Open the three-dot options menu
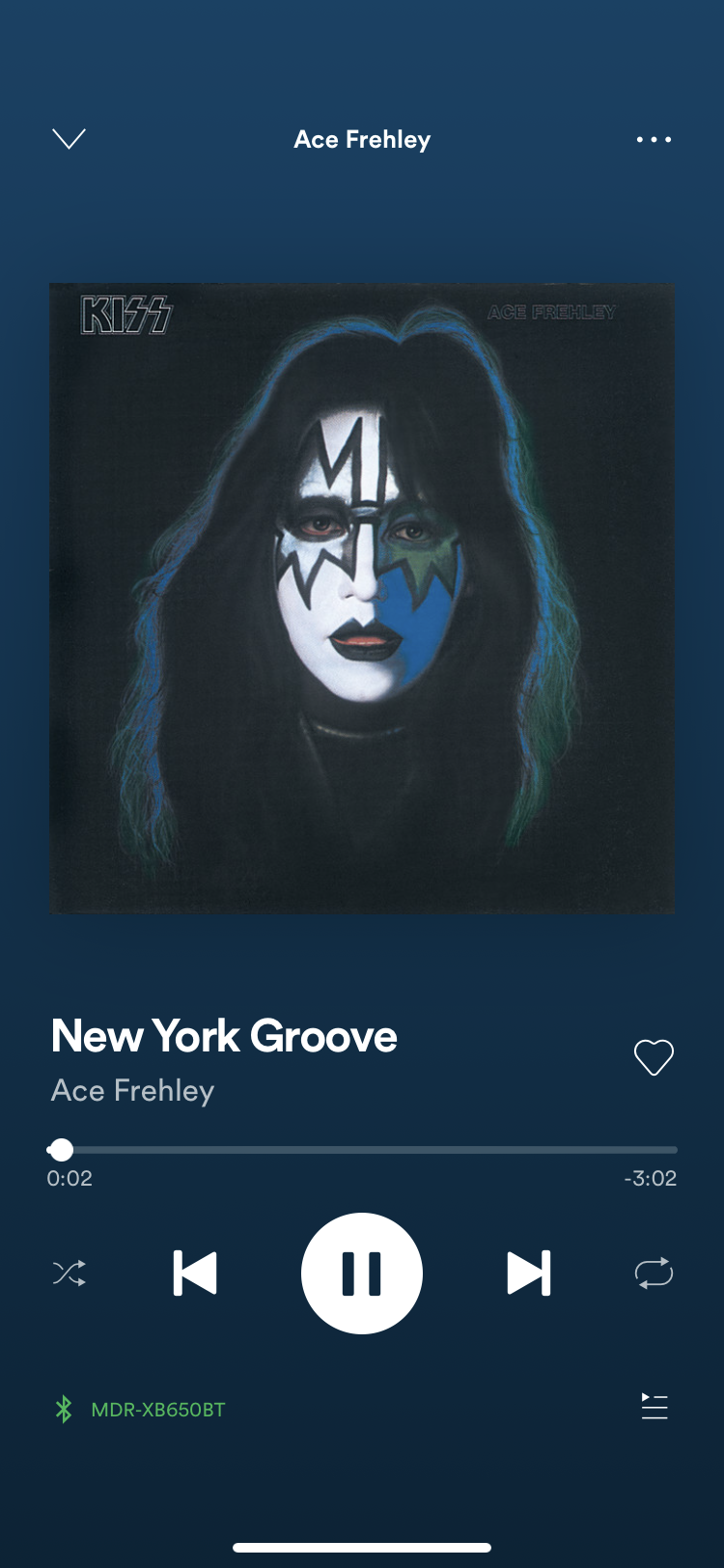The image size is (724, 1568). coord(654,139)
